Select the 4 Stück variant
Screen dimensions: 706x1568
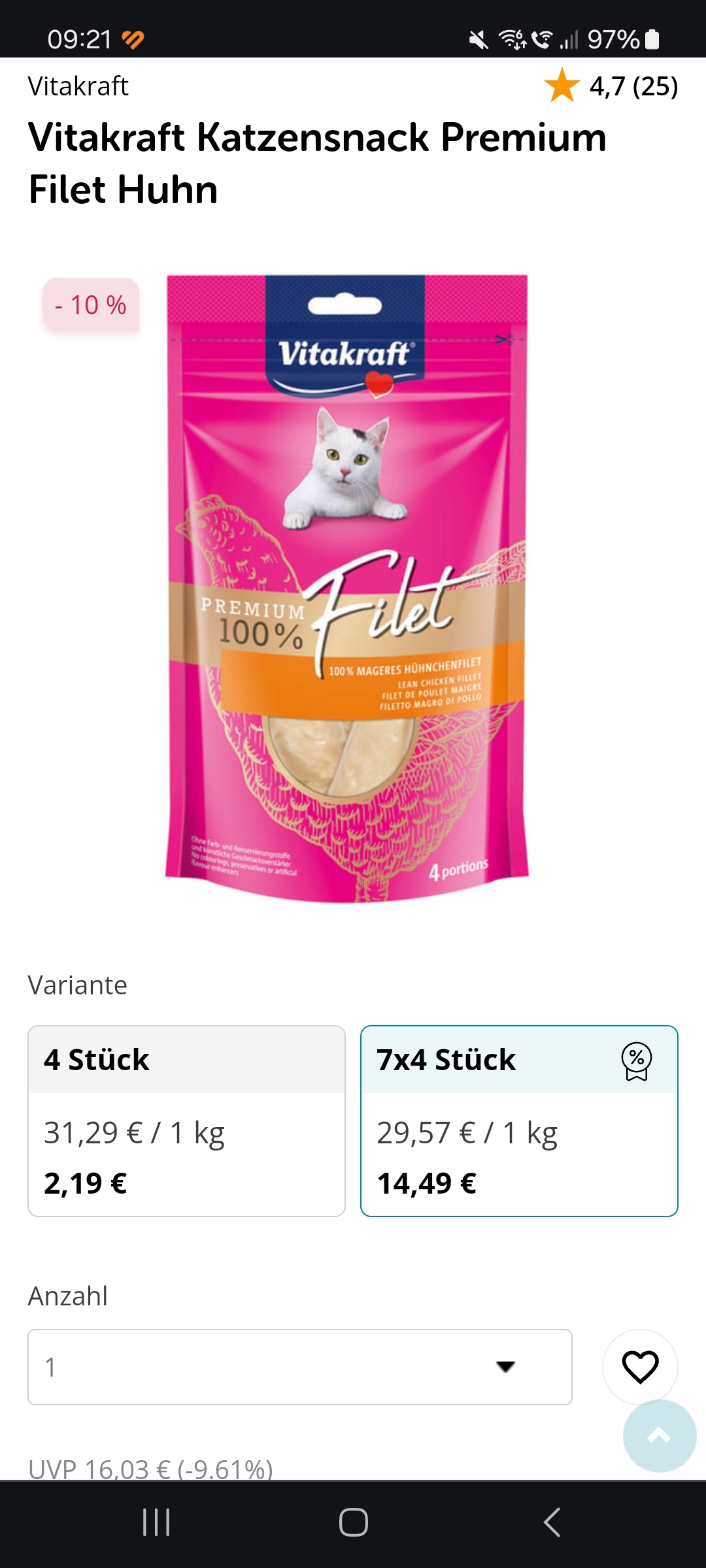(186, 1121)
